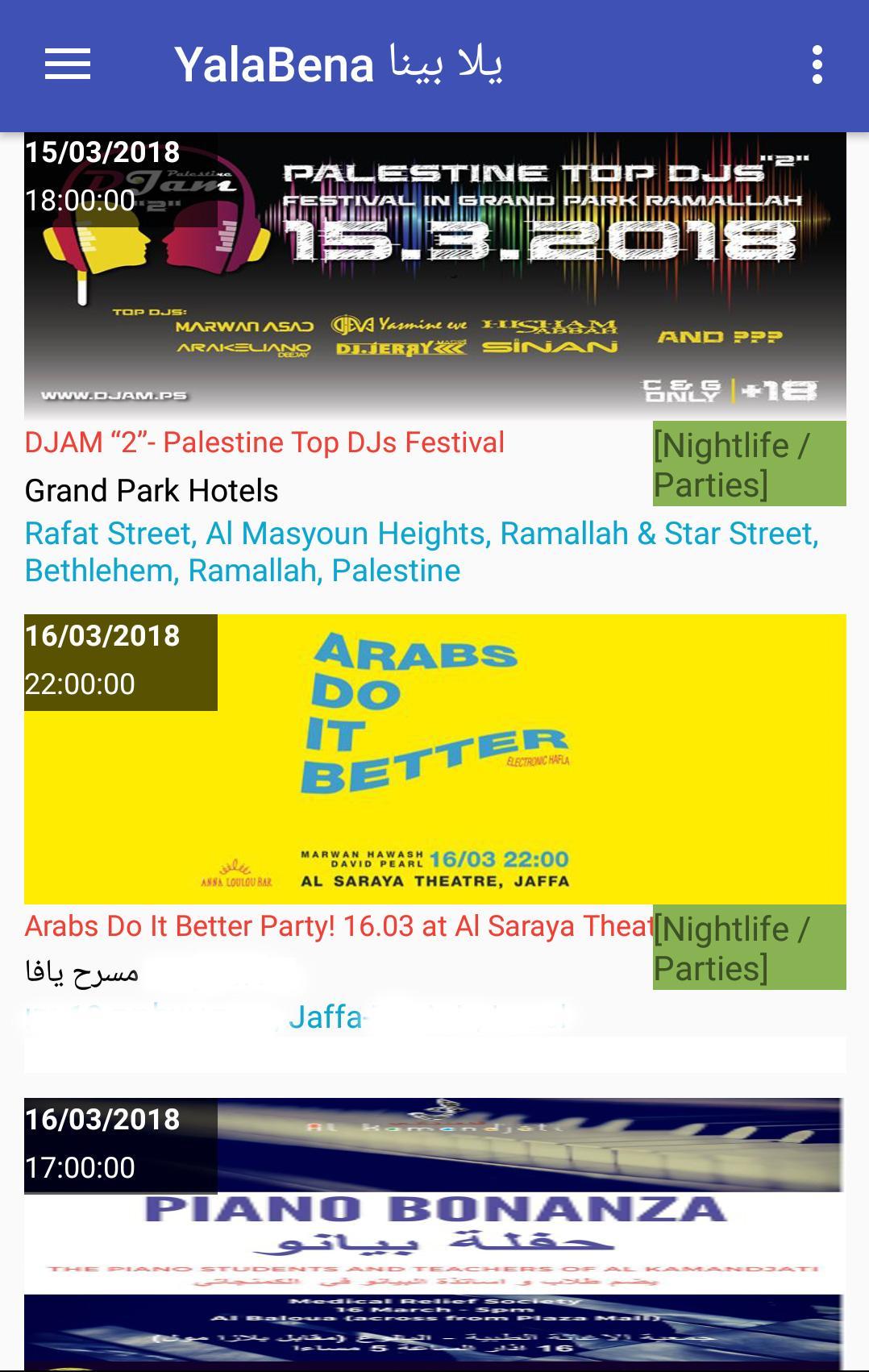Select the DJAM "2" Palestine Top DJs Festival title
This screenshot has width=869, height=1372.
coord(264,442)
